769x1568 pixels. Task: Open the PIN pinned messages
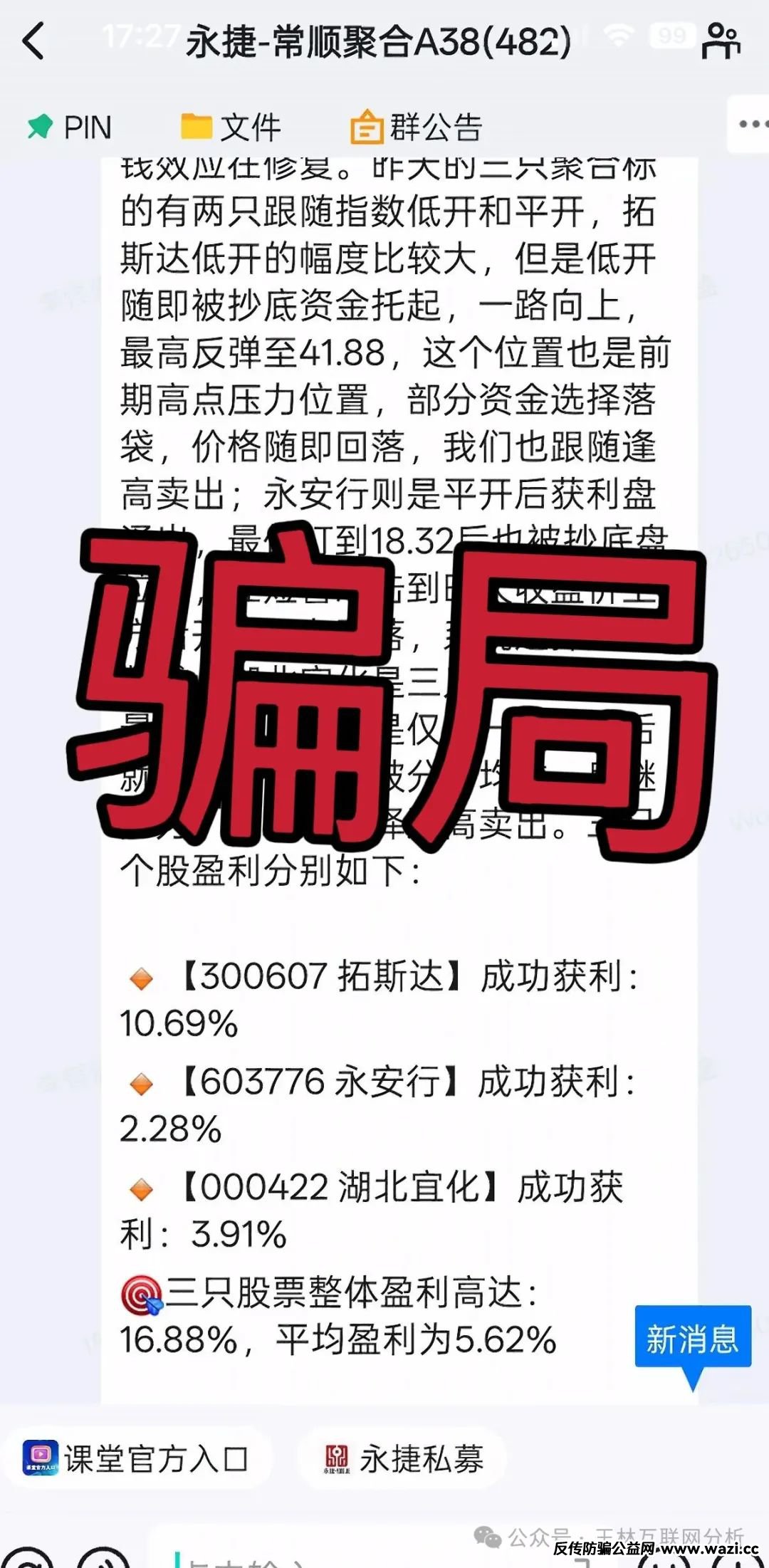(x=70, y=128)
